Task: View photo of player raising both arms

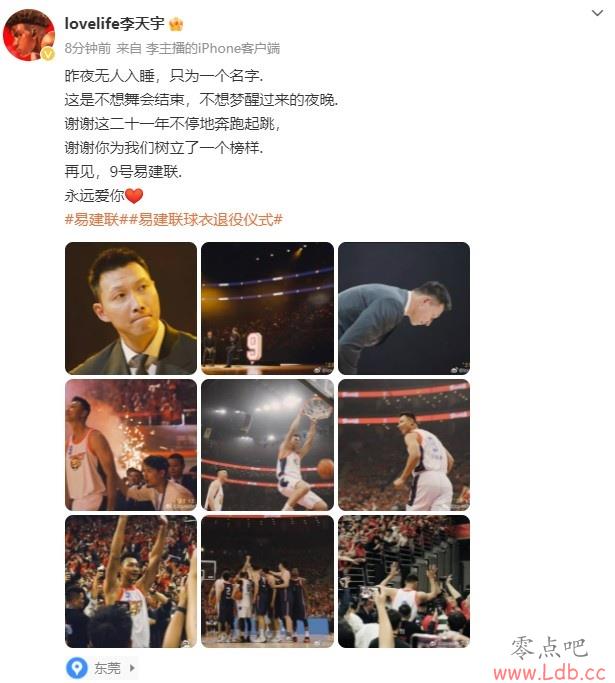Action: point(131,581)
